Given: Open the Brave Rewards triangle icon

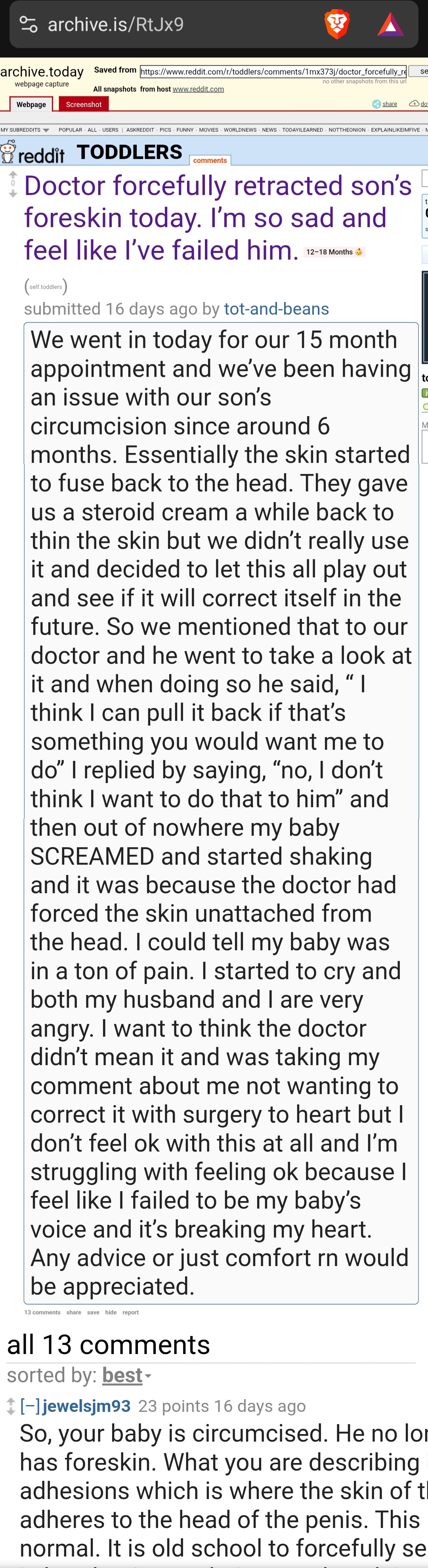Looking at the screenshot, I should tap(390, 25).
